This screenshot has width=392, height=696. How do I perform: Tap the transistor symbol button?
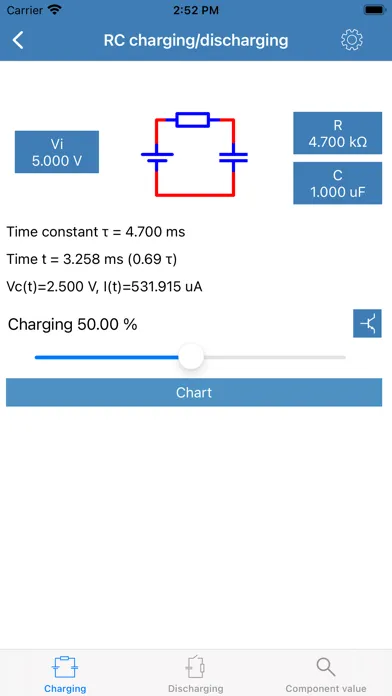[367, 323]
